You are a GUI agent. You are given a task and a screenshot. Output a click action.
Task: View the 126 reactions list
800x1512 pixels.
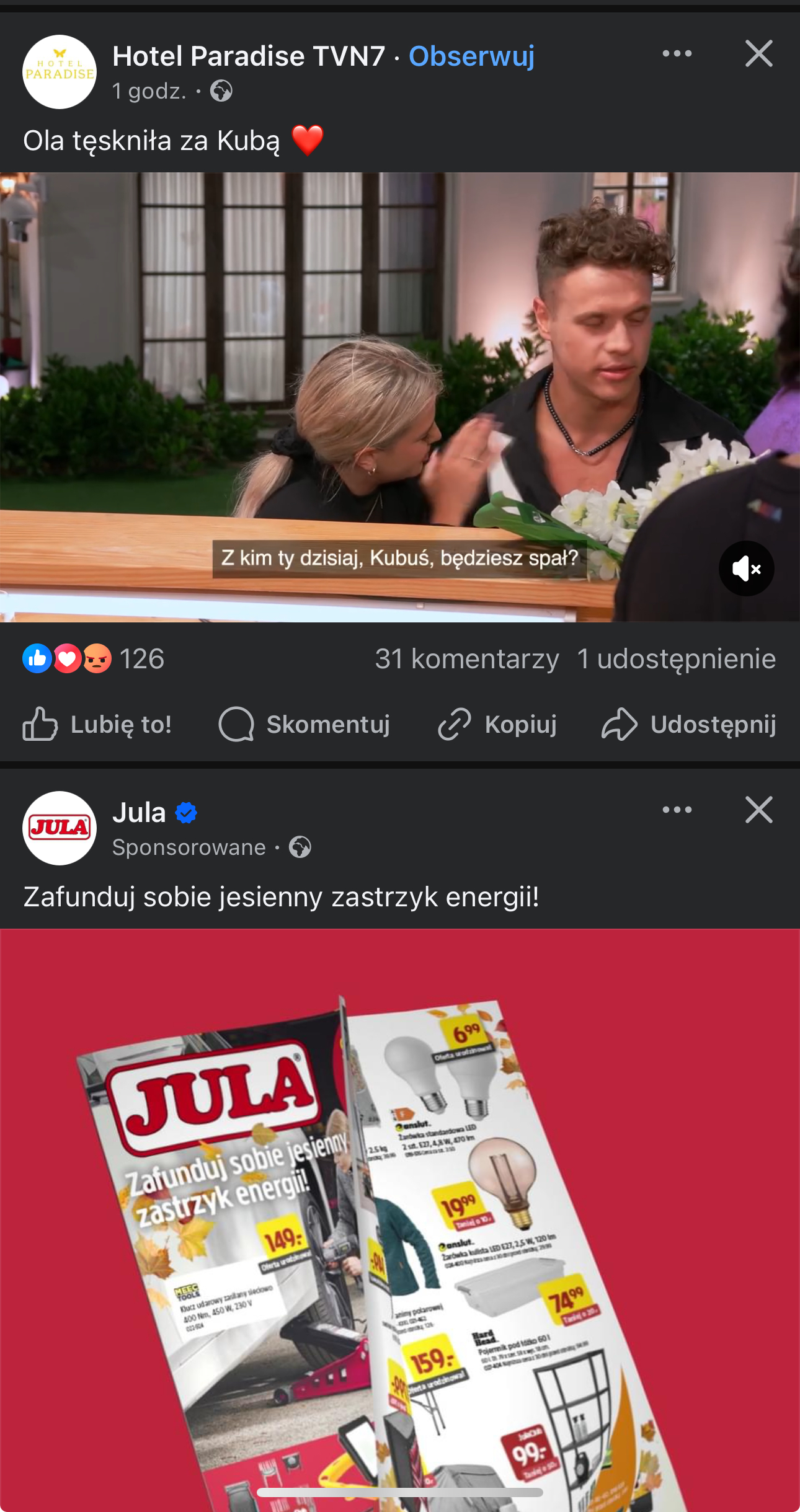pos(93,658)
